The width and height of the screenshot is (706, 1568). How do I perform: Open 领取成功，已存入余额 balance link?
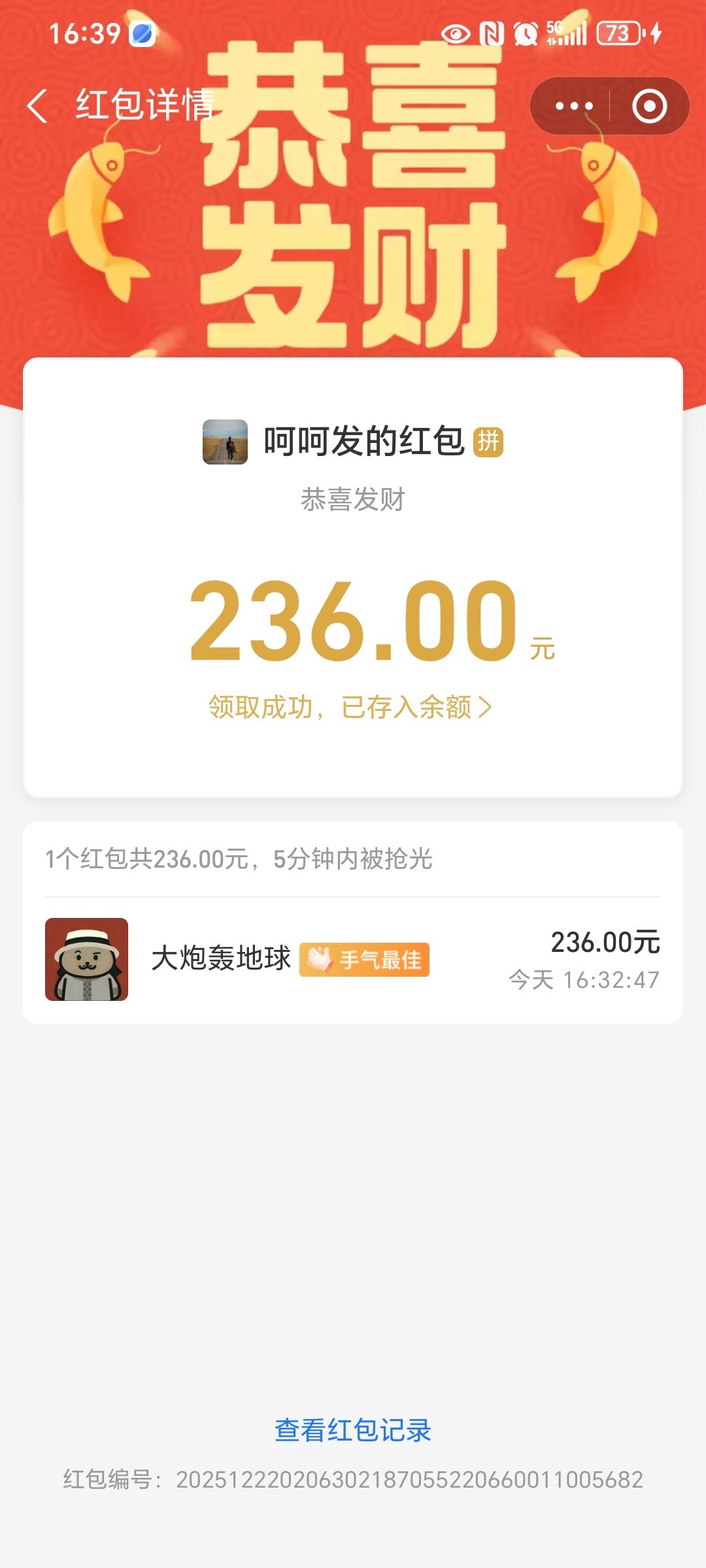350,707
